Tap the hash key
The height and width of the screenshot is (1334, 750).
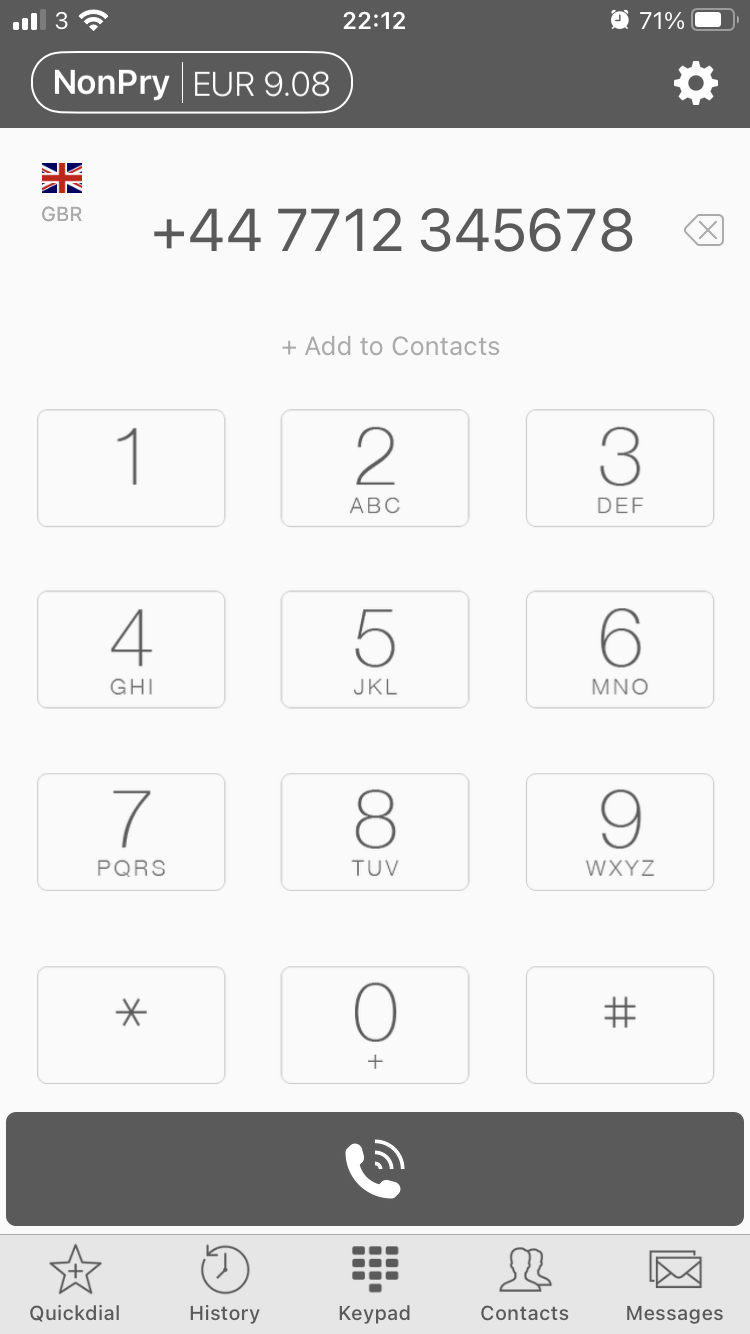pos(620,1025)
